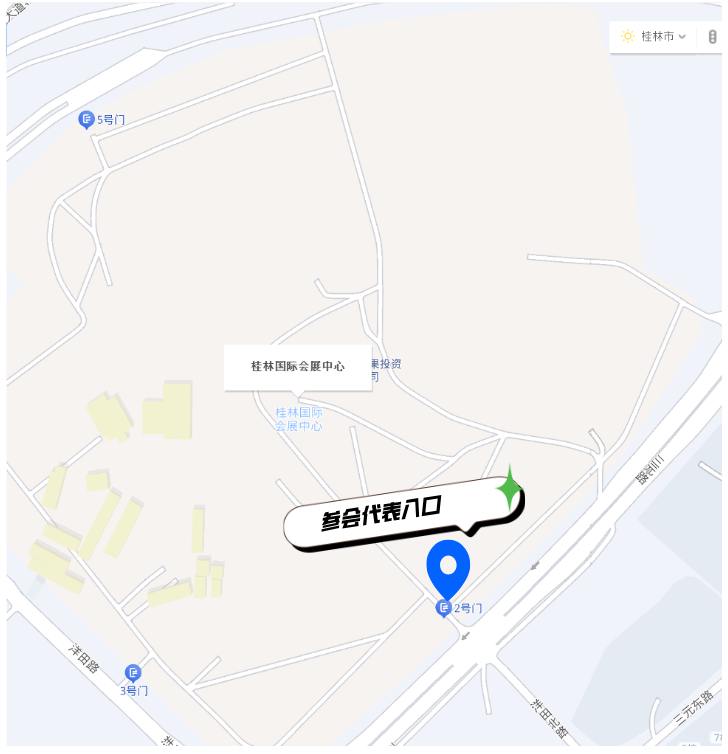This screenshot has width=728, height=754.
Task: Open the 桂林国际会展中心 info label
Action: 297,367
